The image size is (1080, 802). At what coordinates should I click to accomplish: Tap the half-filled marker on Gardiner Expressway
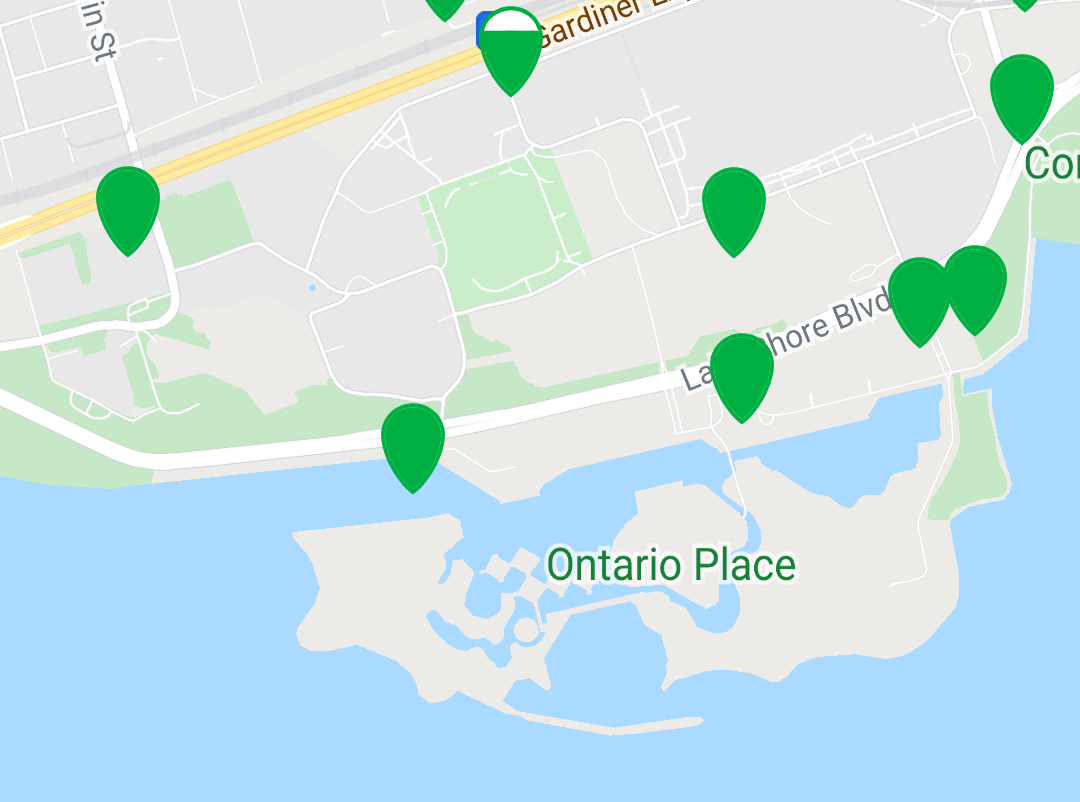coord(511,45)
